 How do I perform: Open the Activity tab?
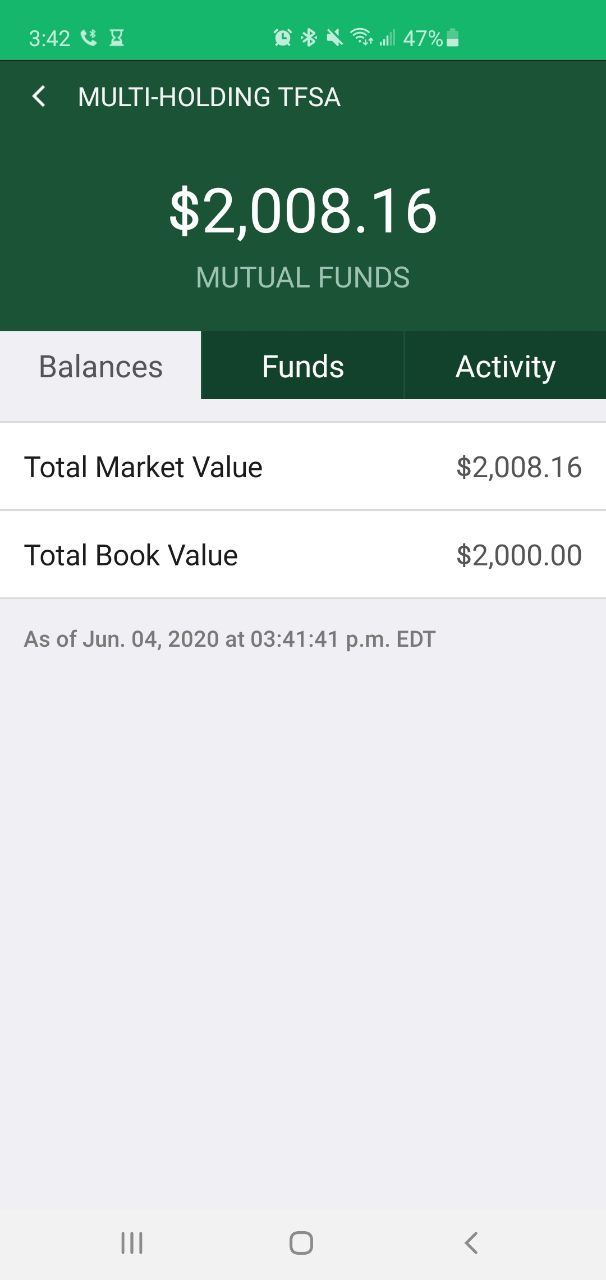(x=505, y=366)
